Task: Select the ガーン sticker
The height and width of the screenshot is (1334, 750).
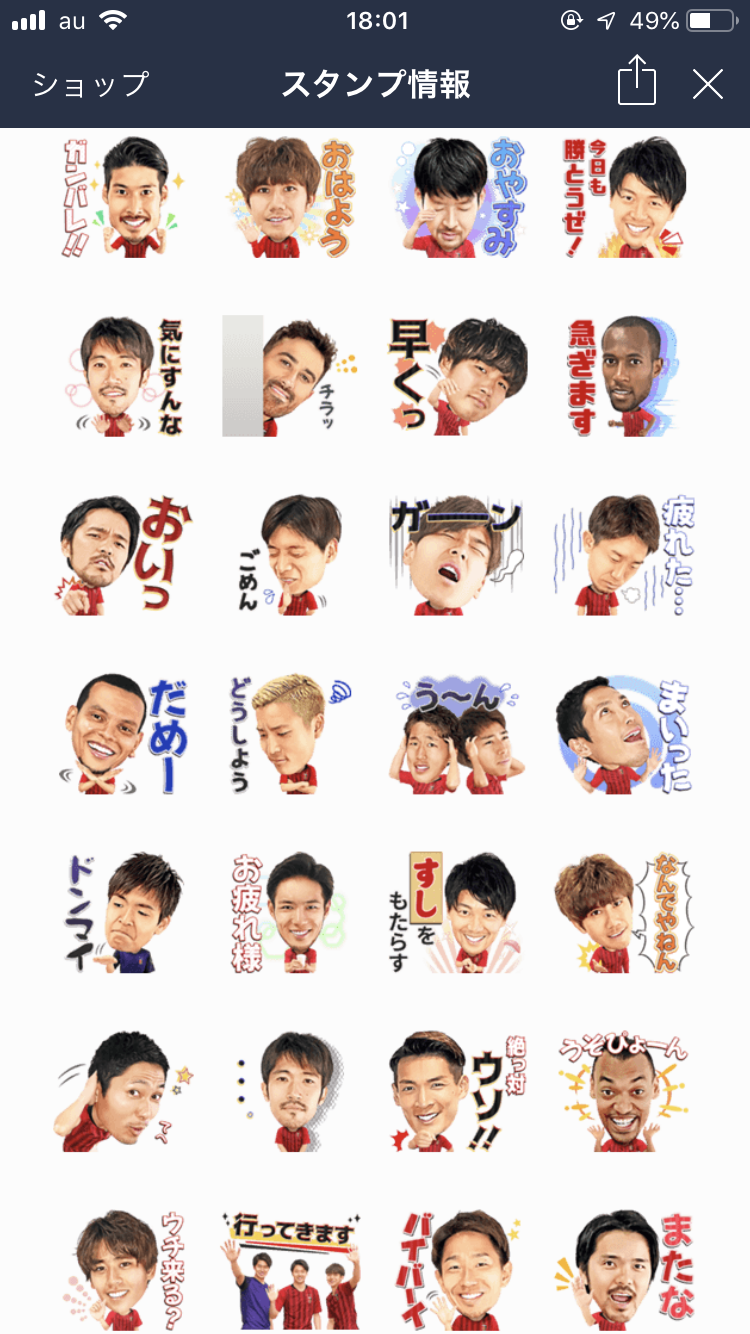Action: [455, 555]
